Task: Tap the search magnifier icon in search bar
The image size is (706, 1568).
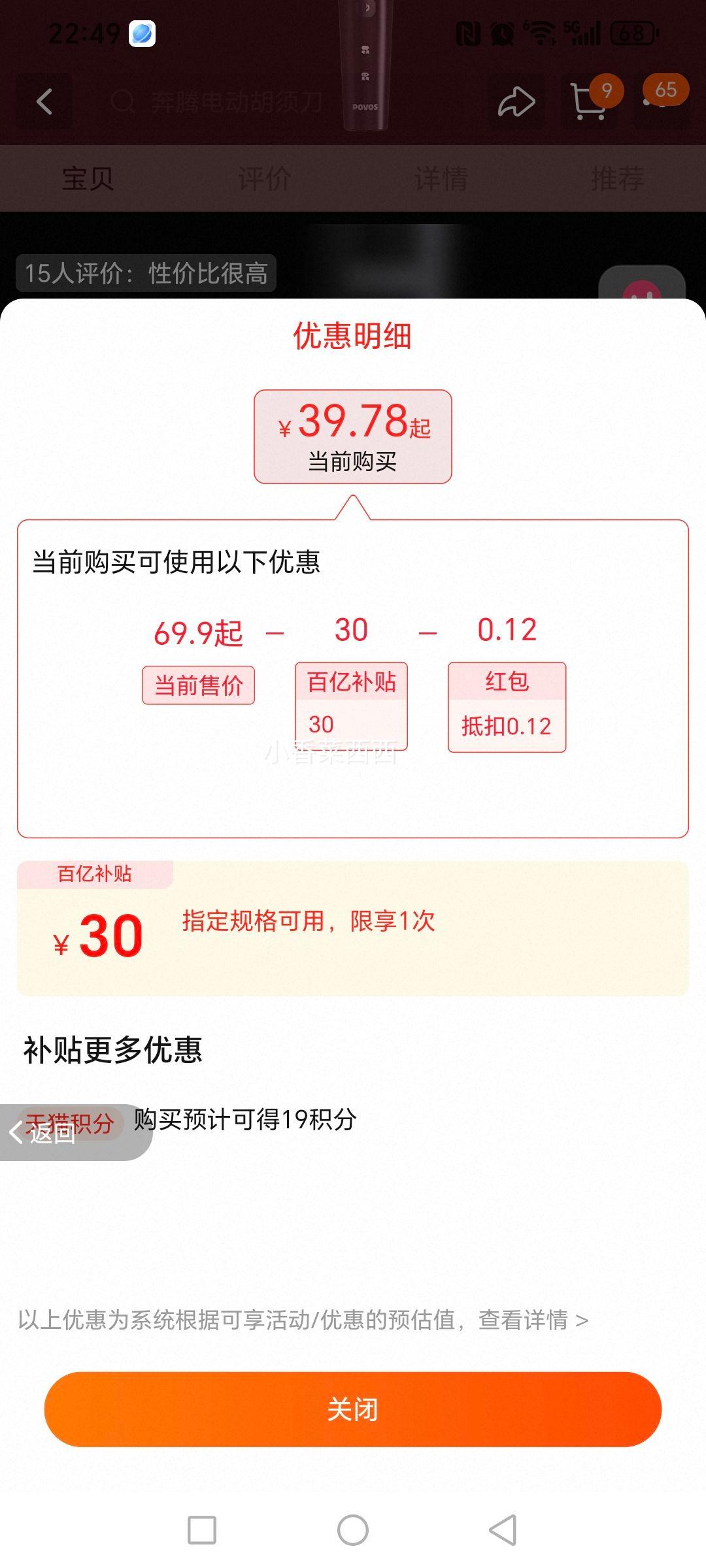Action: pos(123,101)
